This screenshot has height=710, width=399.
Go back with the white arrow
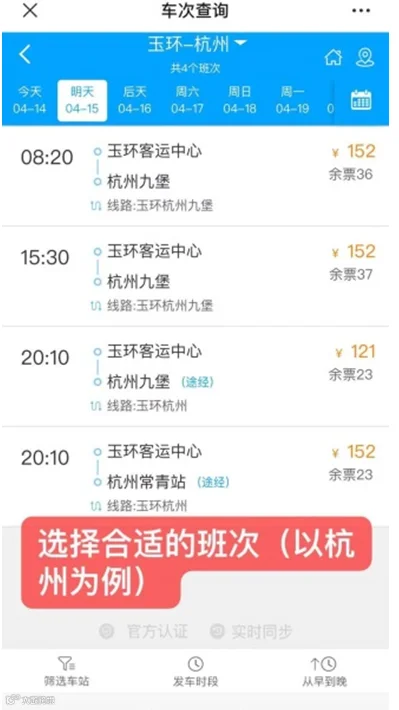coord(25,55)
